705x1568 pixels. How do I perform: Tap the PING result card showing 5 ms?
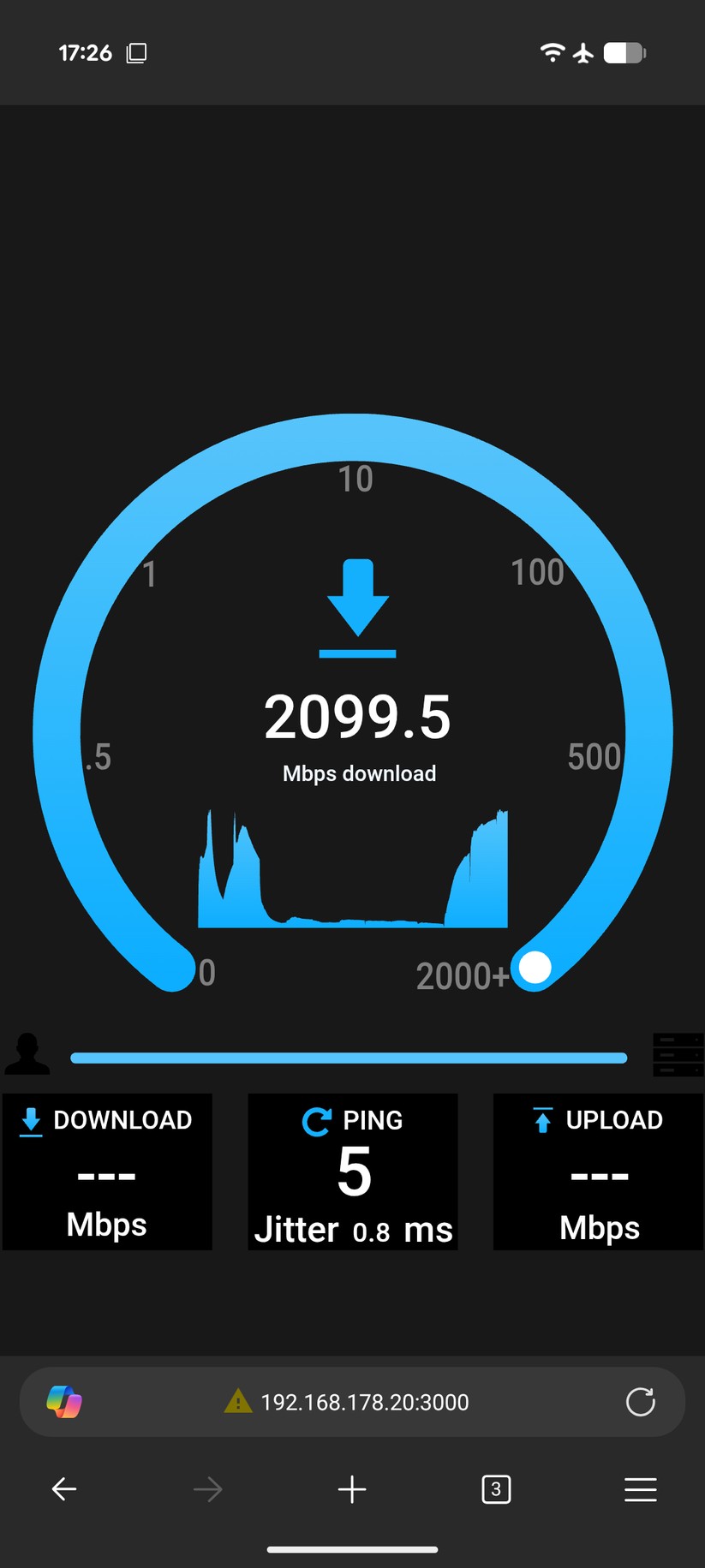(352, 1172)
